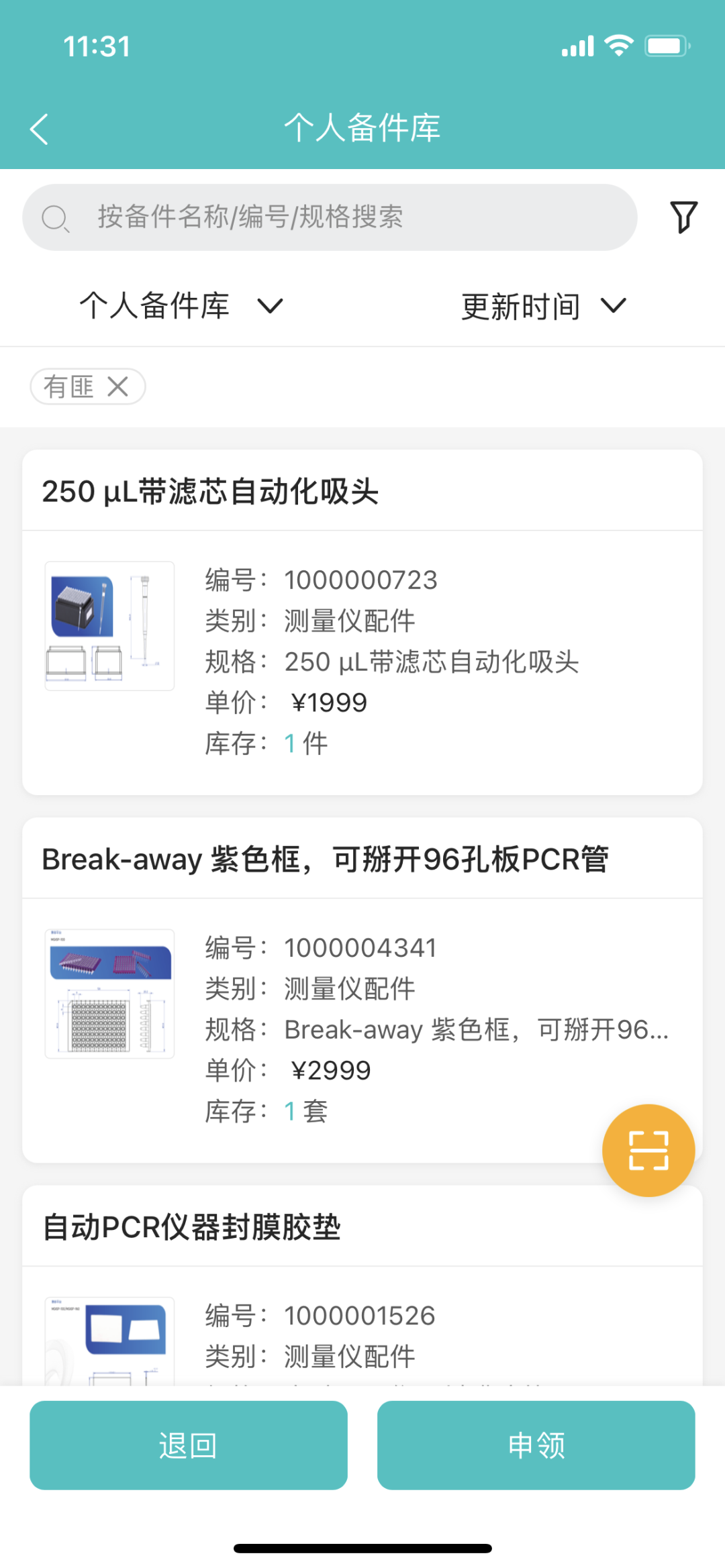Screen dimensions: 725x1568
Task: Tap the 申领 button
Action: 536,1445
